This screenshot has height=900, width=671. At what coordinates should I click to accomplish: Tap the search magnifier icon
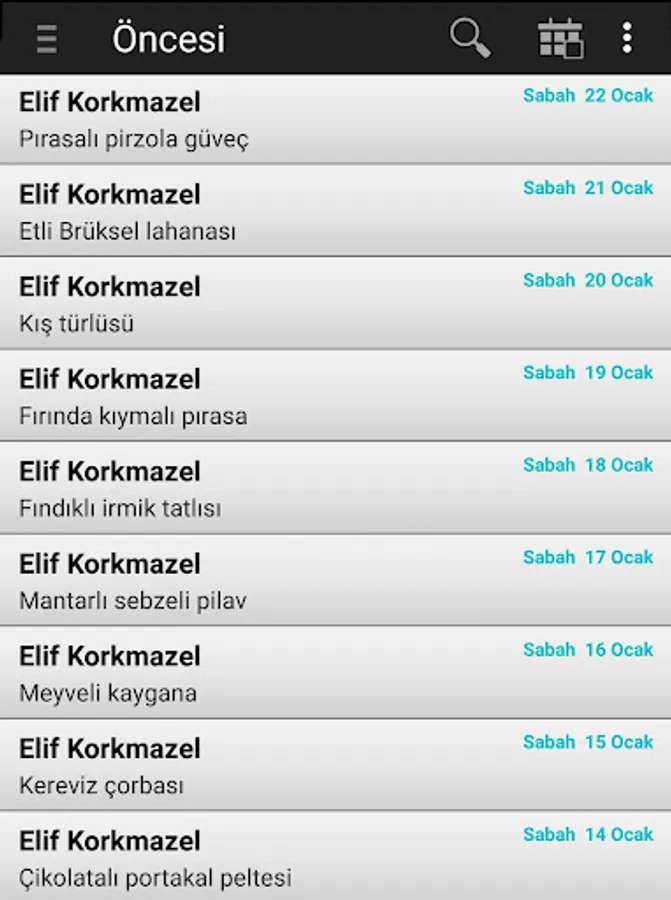469,38
